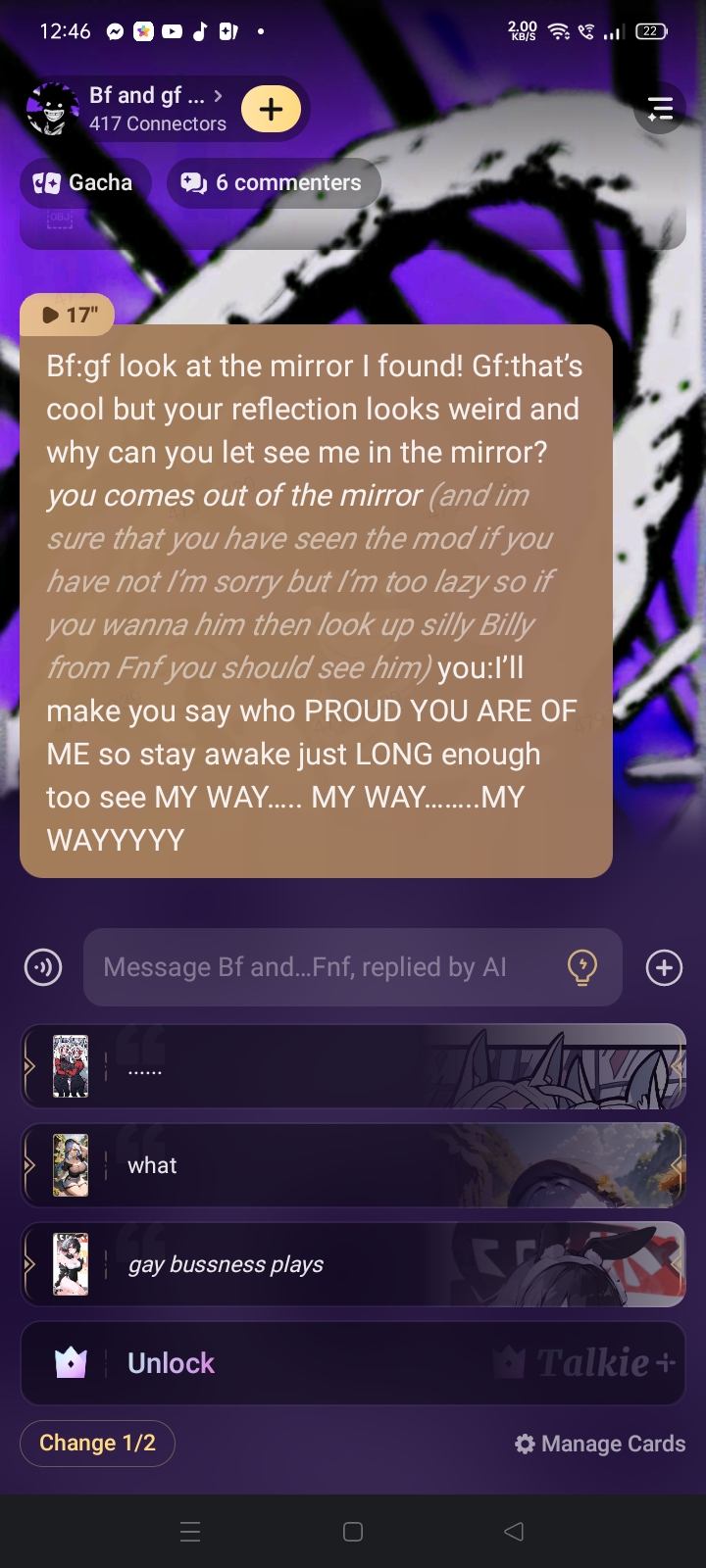Go back with system back button

pyautogui.click(x=514, y=1532)
